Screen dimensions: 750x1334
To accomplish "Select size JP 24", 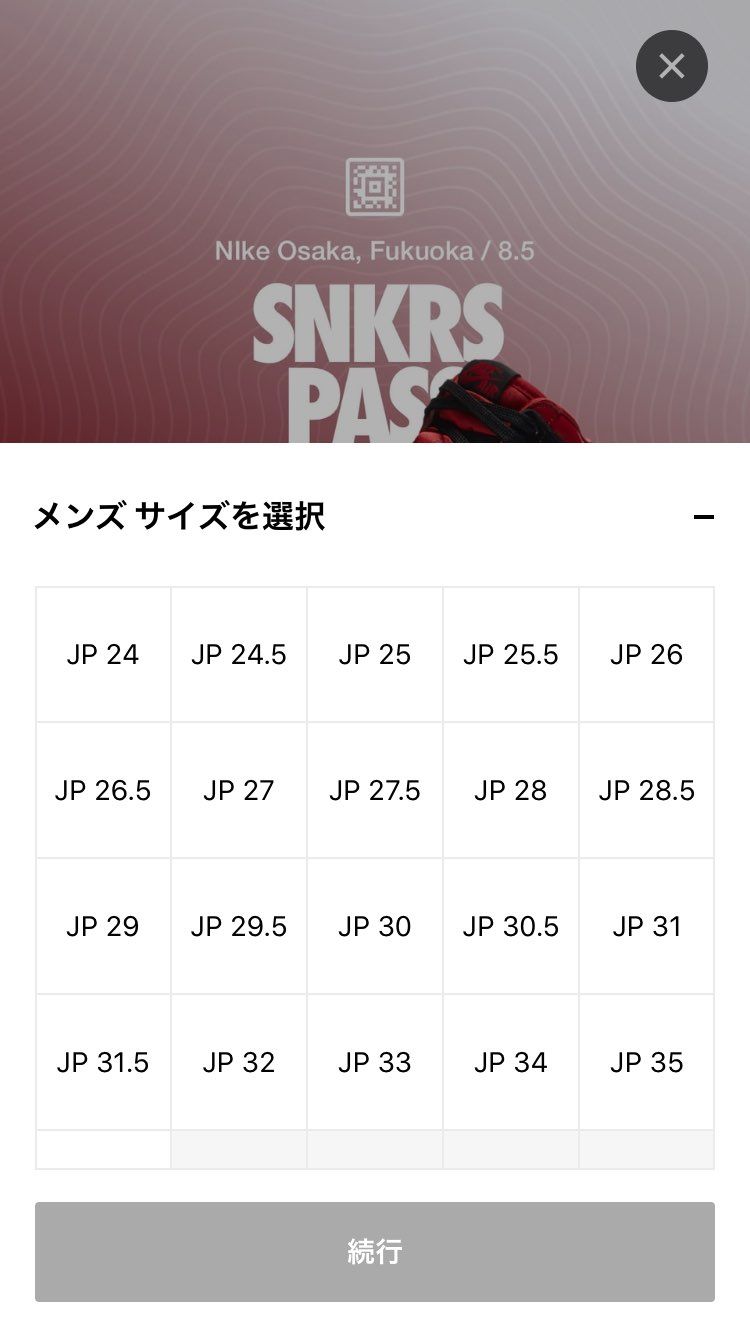I will click(103, 655).
